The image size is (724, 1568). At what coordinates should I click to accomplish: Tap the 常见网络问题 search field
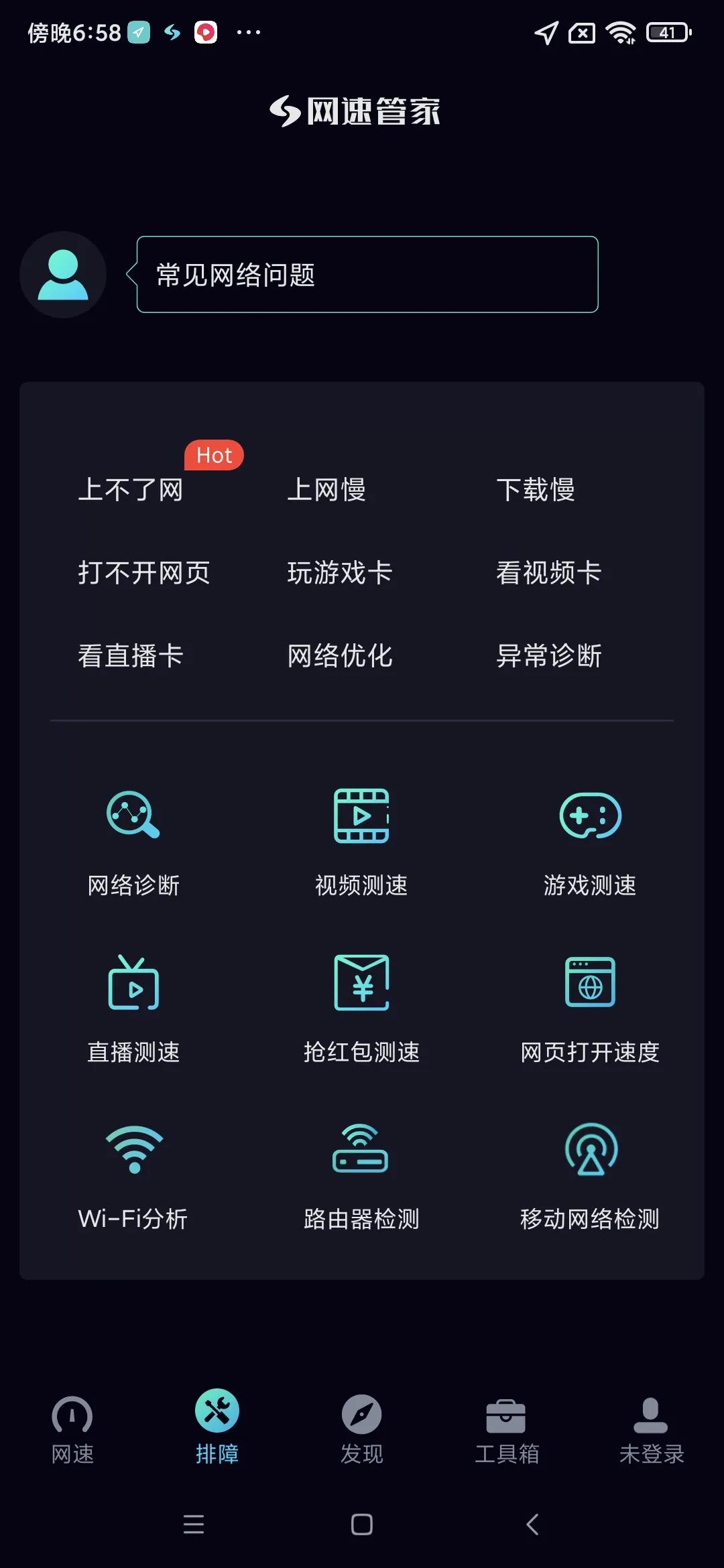click(367, 275)
